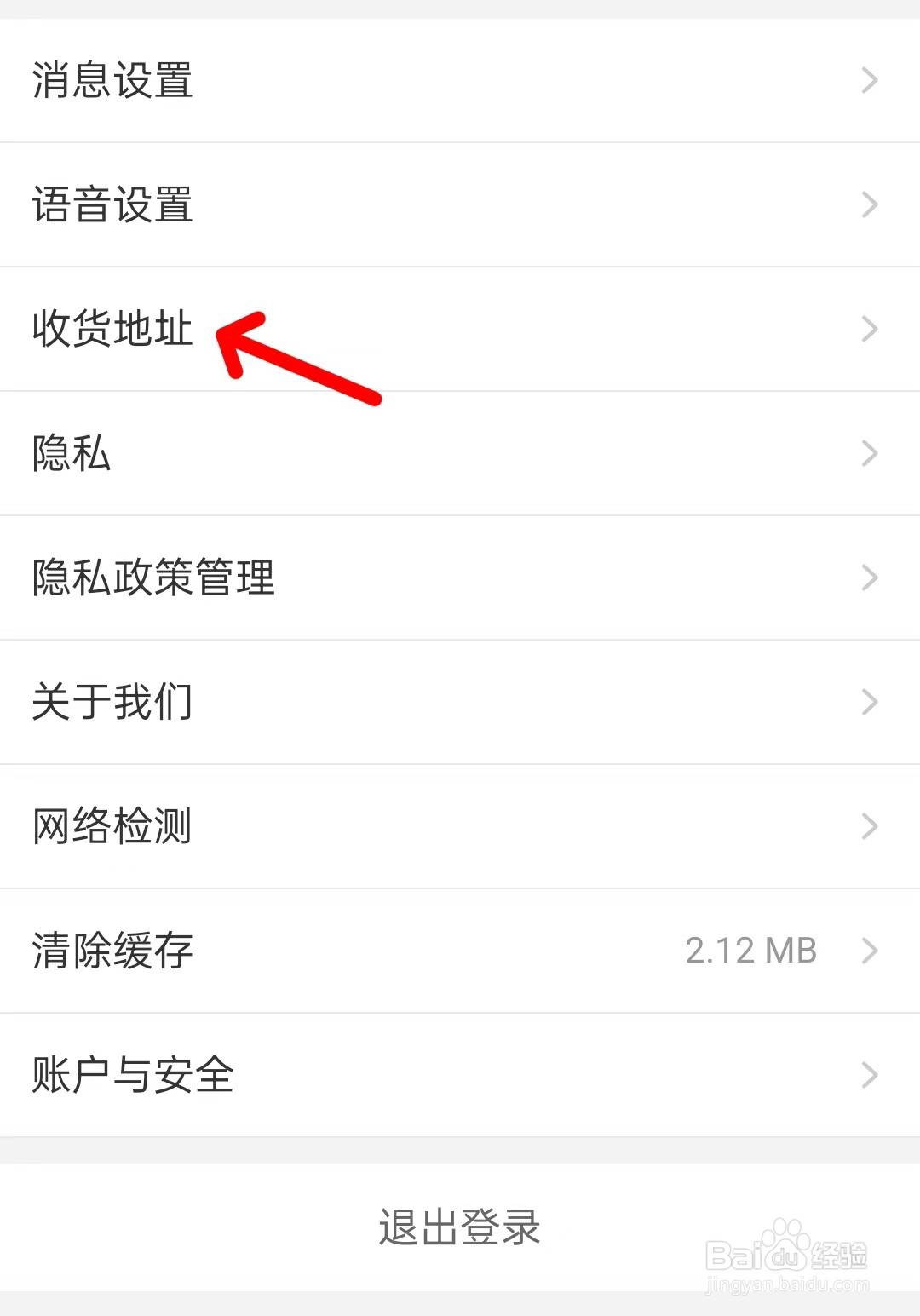The width and height of the screenshot is (920, 1316).
Task: Tap 退出登录 to log out
Action: (x=460, y=1227)
